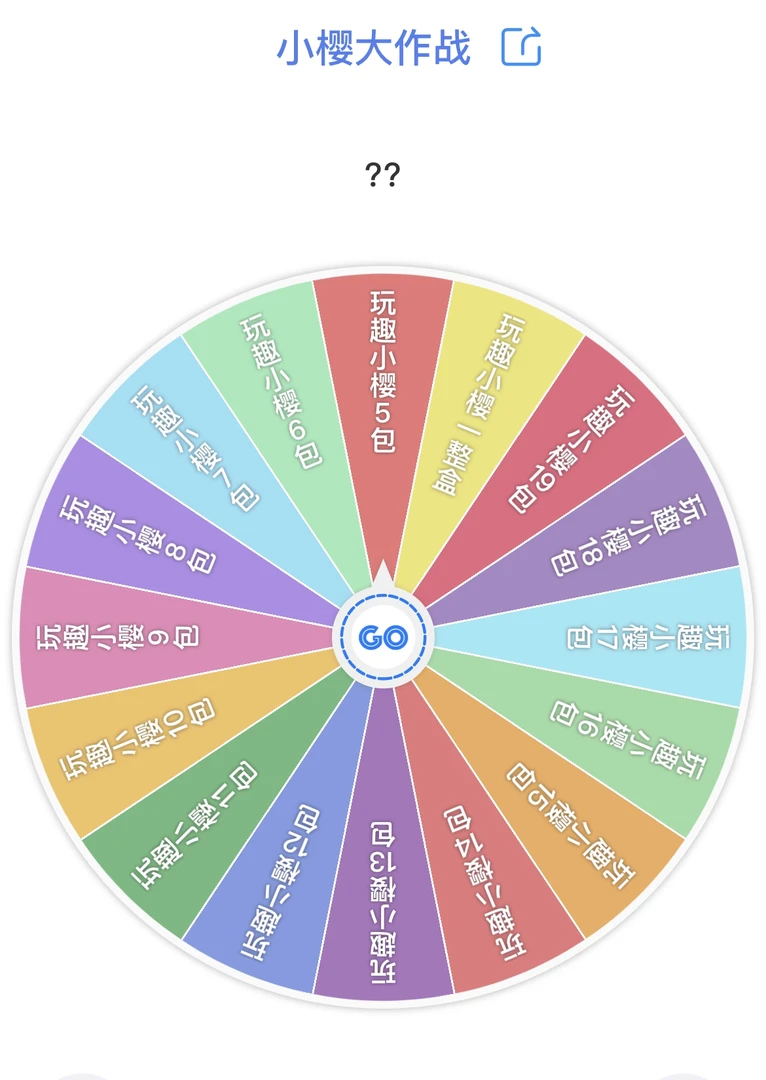Screen dimensions: 766x1080
Task: Spin the wheel with GO button
Action: (x=382, y=637)
